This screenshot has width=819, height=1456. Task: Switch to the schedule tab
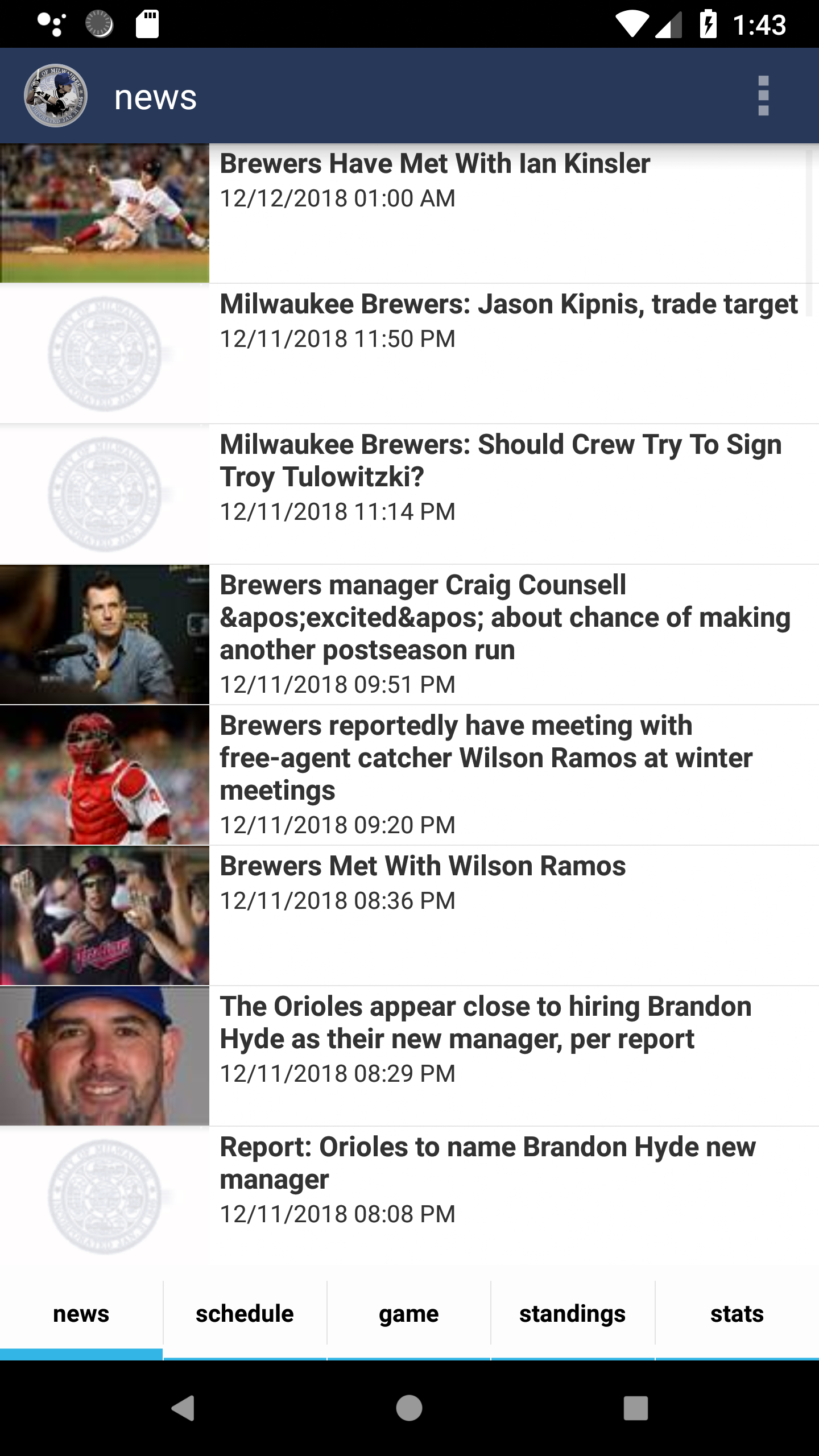tap(245, 1315)
